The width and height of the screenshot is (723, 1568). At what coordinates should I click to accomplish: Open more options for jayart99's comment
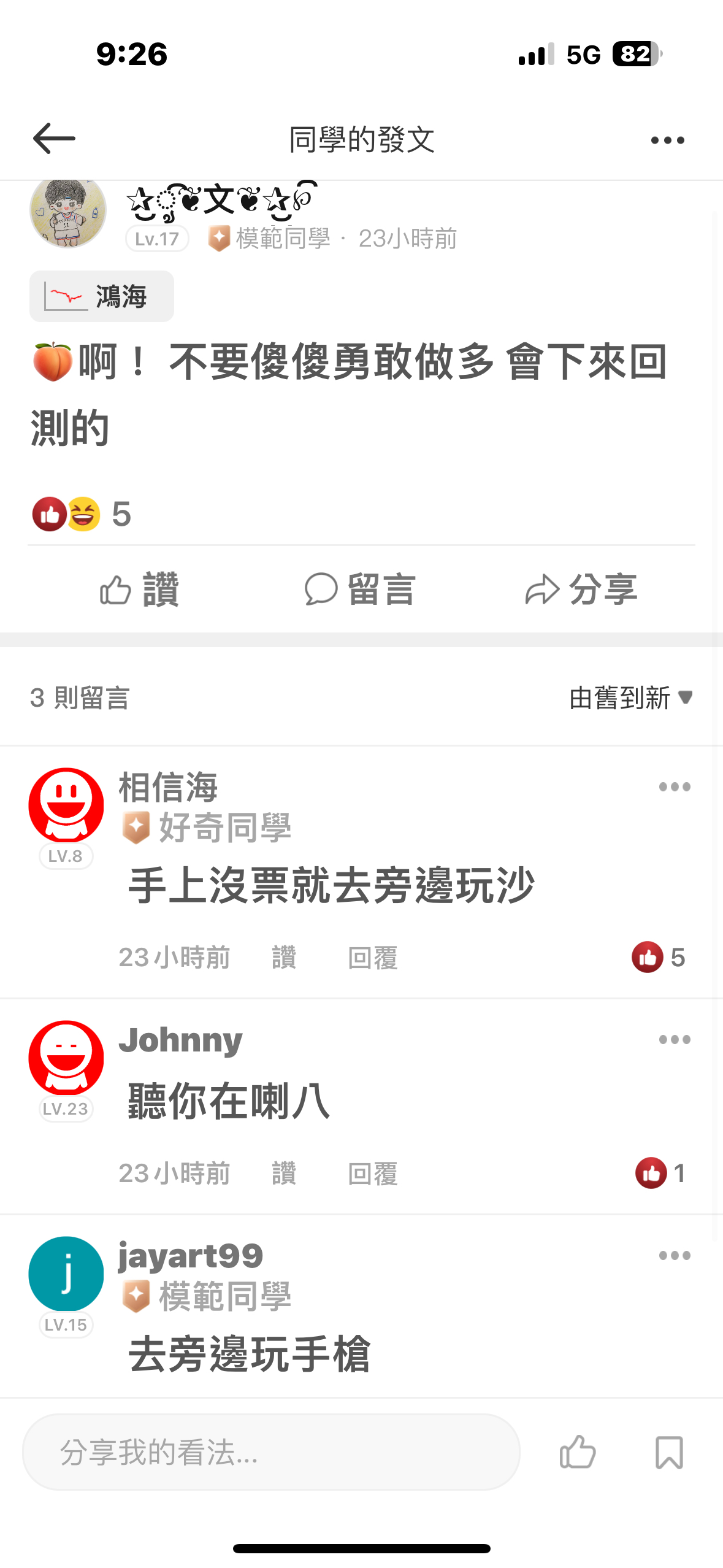[675, 1256]
